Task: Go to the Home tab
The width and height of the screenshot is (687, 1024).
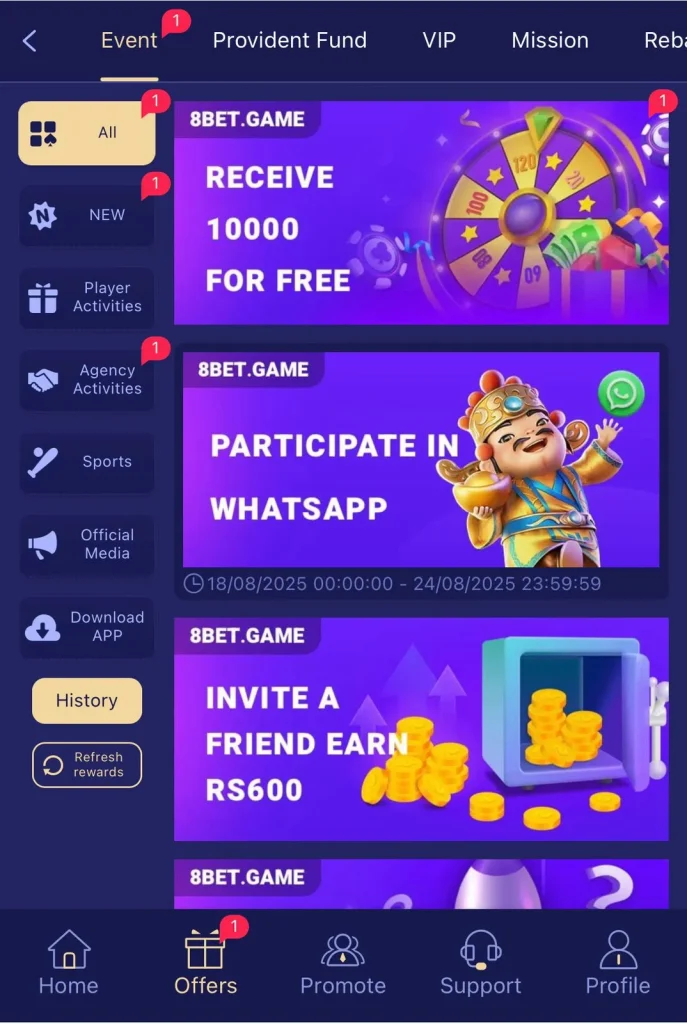Action: 68,963
